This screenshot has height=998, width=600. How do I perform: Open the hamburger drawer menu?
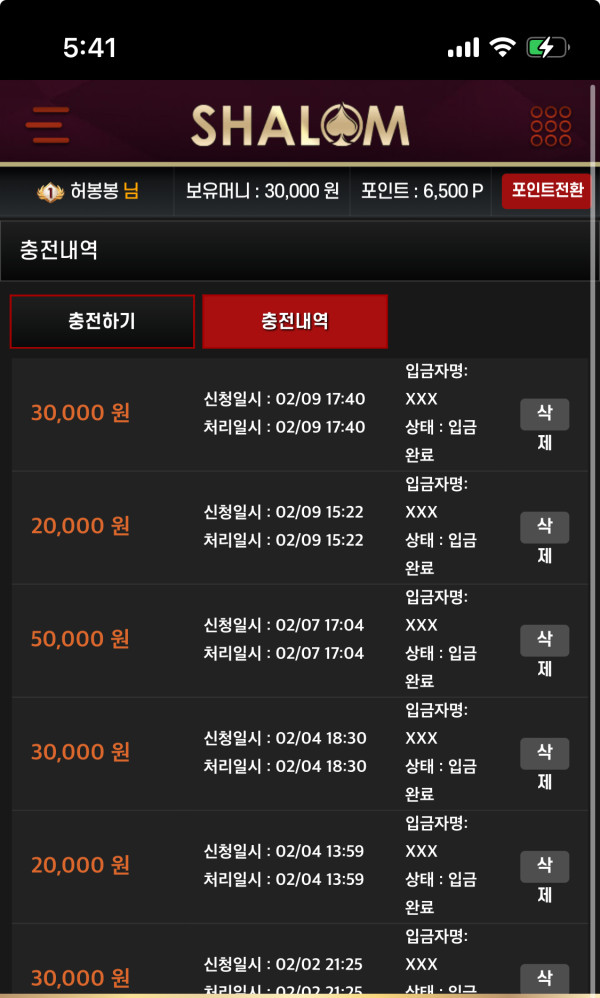point(47,125)
